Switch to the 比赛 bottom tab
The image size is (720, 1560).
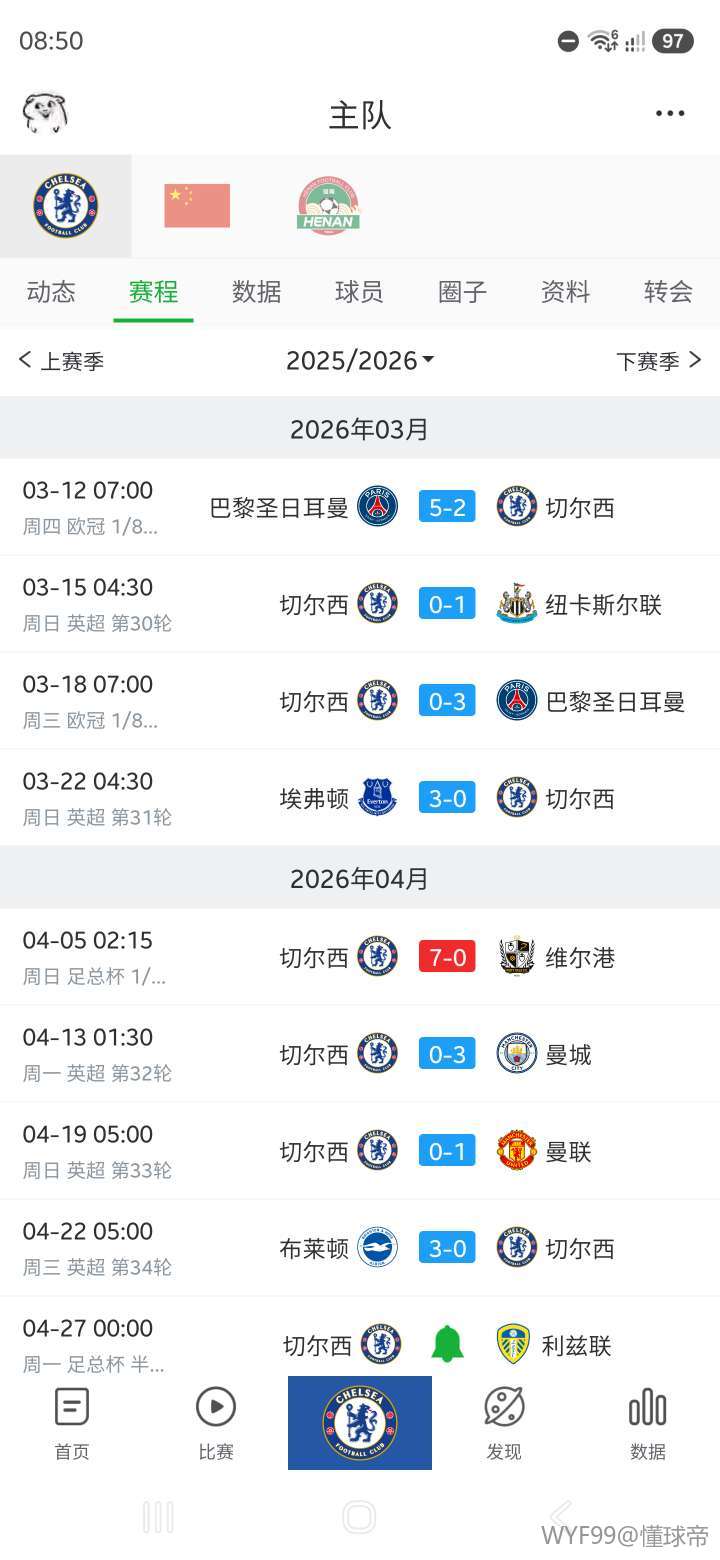(216, 1424)
